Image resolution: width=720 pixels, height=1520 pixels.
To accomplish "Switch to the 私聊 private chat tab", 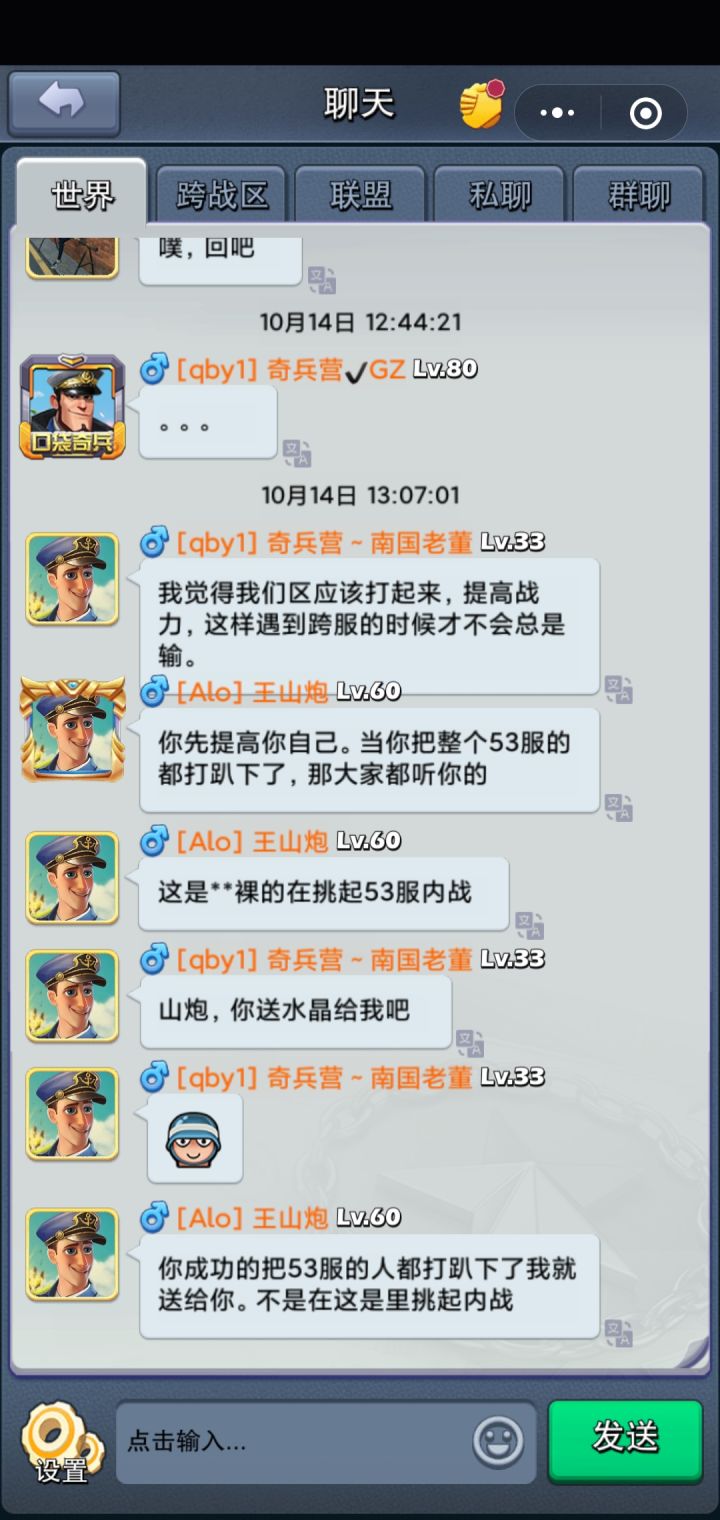I will click(x=498, y=194).
